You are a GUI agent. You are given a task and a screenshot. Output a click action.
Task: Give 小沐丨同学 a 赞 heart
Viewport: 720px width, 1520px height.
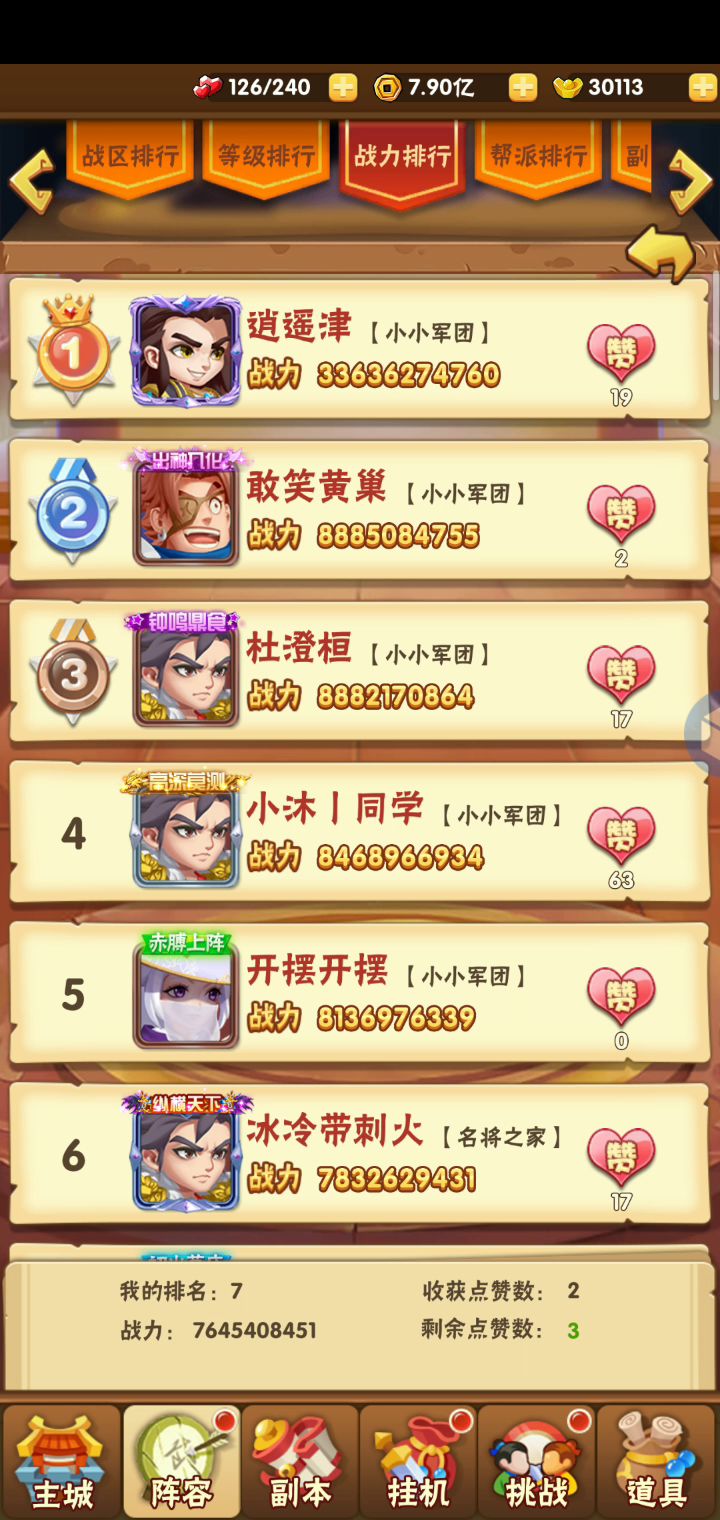coord(621,835)
